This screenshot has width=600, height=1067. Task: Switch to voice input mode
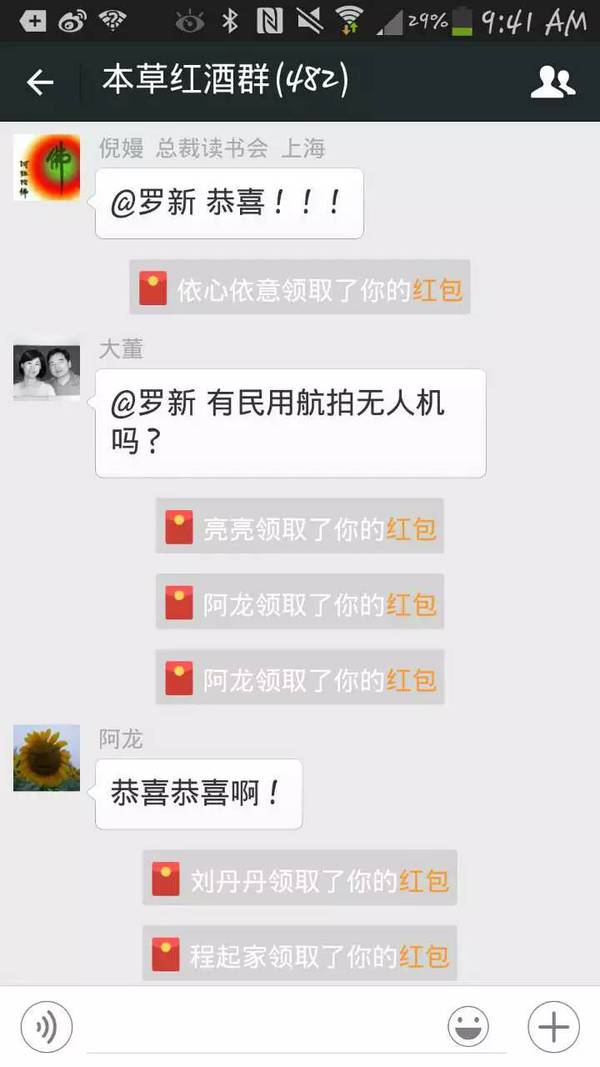[46, 1026]
